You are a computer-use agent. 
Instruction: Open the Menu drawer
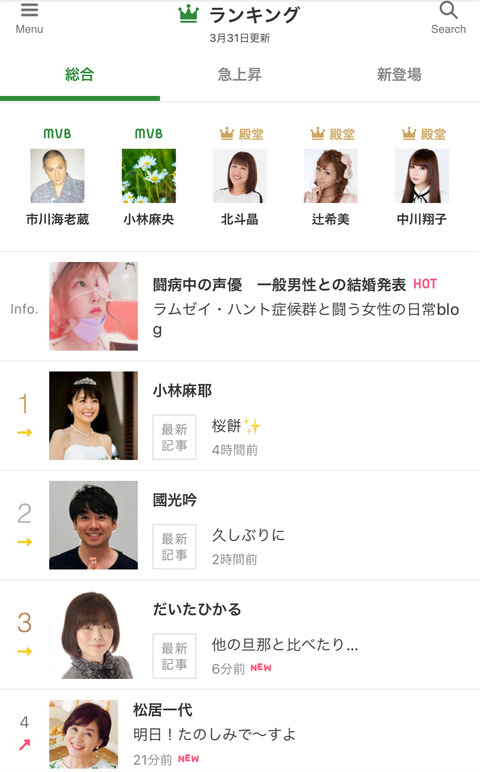29,19
